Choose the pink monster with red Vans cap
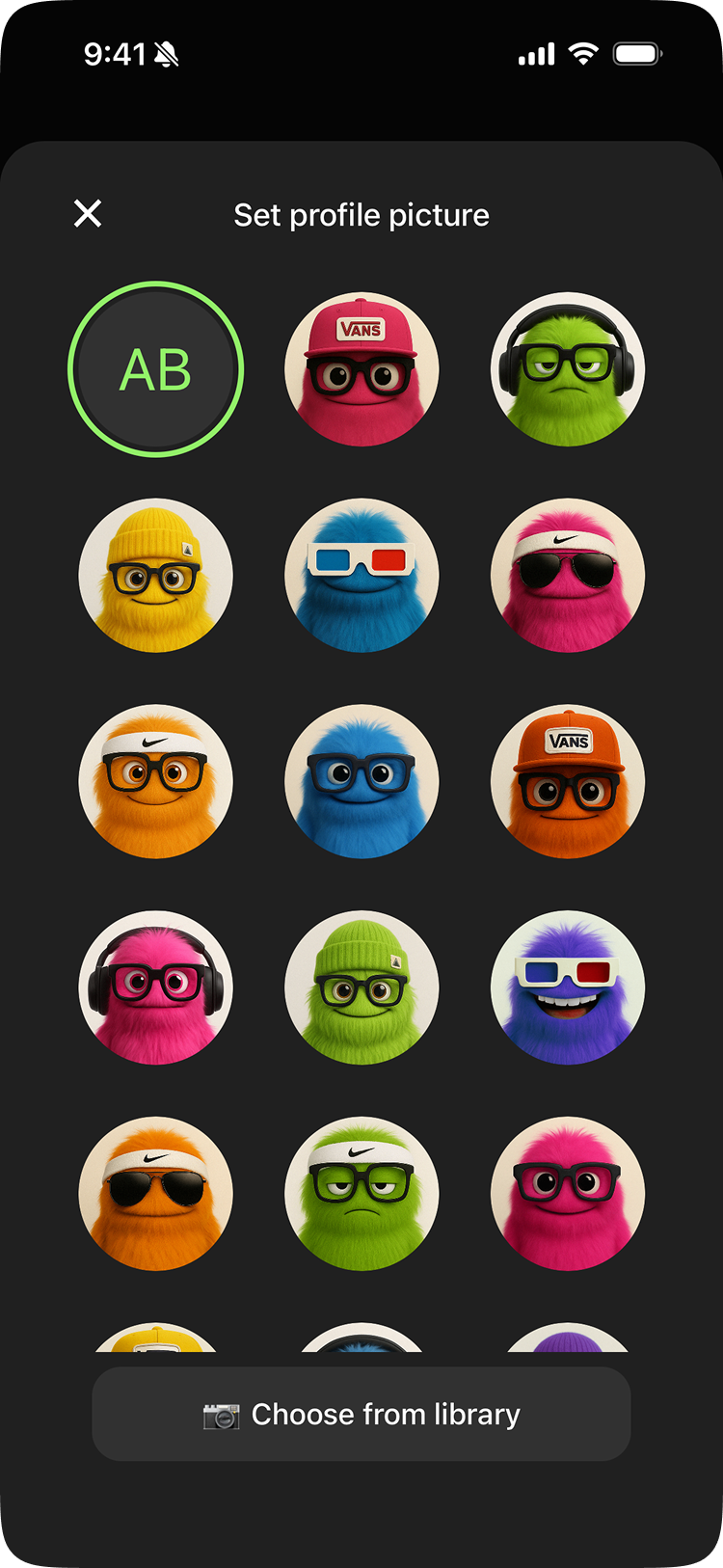 (361, 369)
